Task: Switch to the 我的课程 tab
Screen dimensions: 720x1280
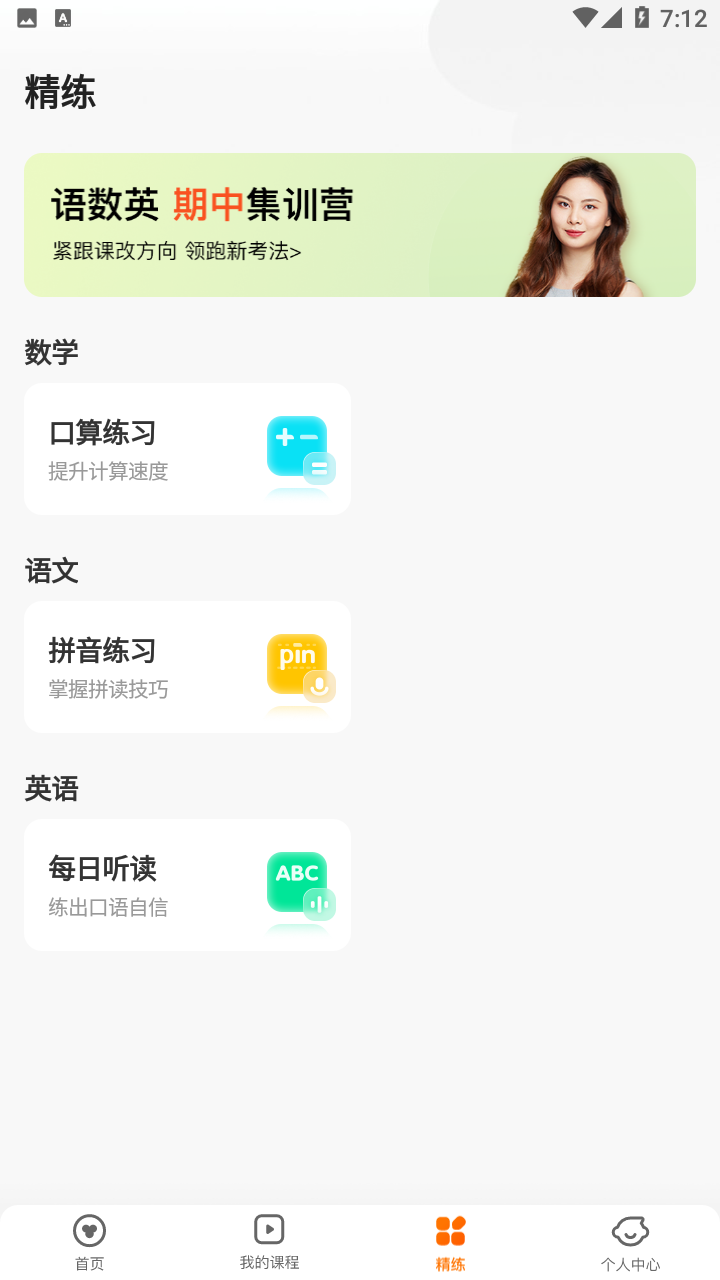Action: 269,1243
